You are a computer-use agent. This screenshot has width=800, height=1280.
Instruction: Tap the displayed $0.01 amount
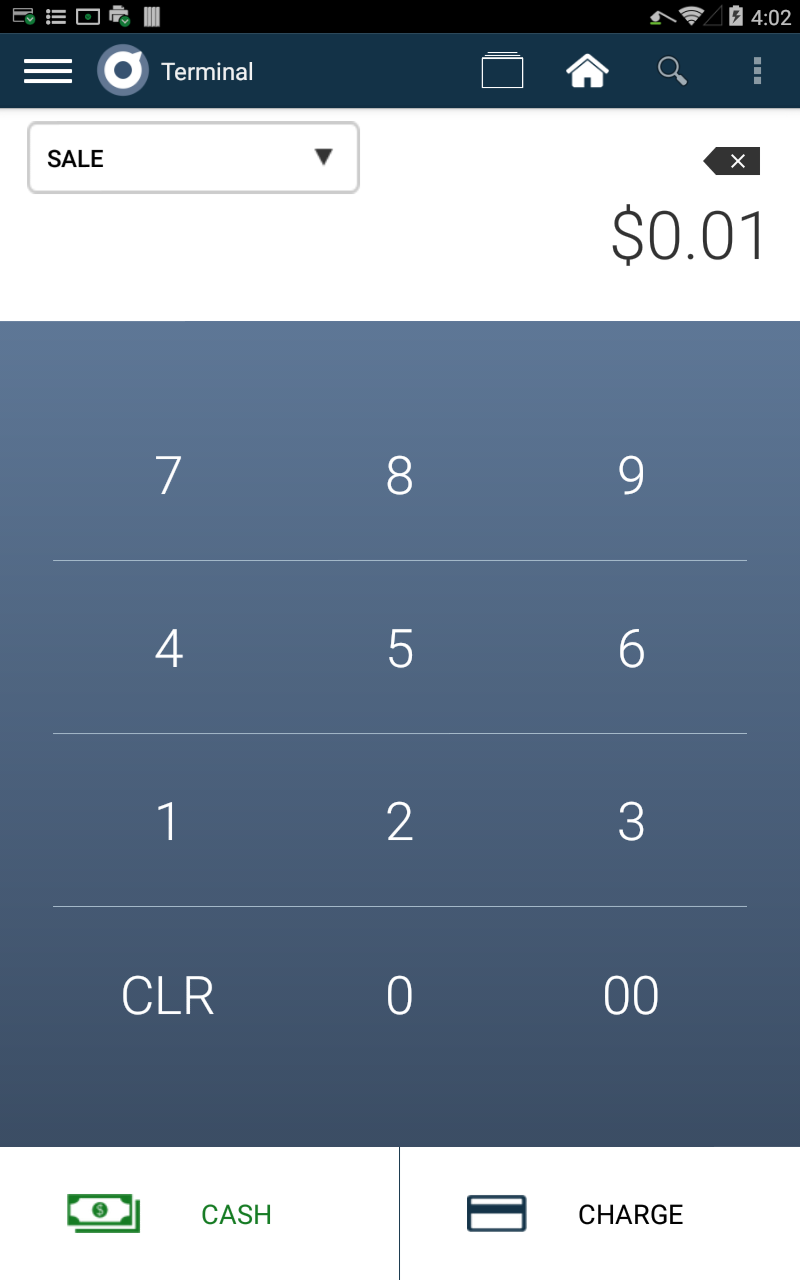688,235
